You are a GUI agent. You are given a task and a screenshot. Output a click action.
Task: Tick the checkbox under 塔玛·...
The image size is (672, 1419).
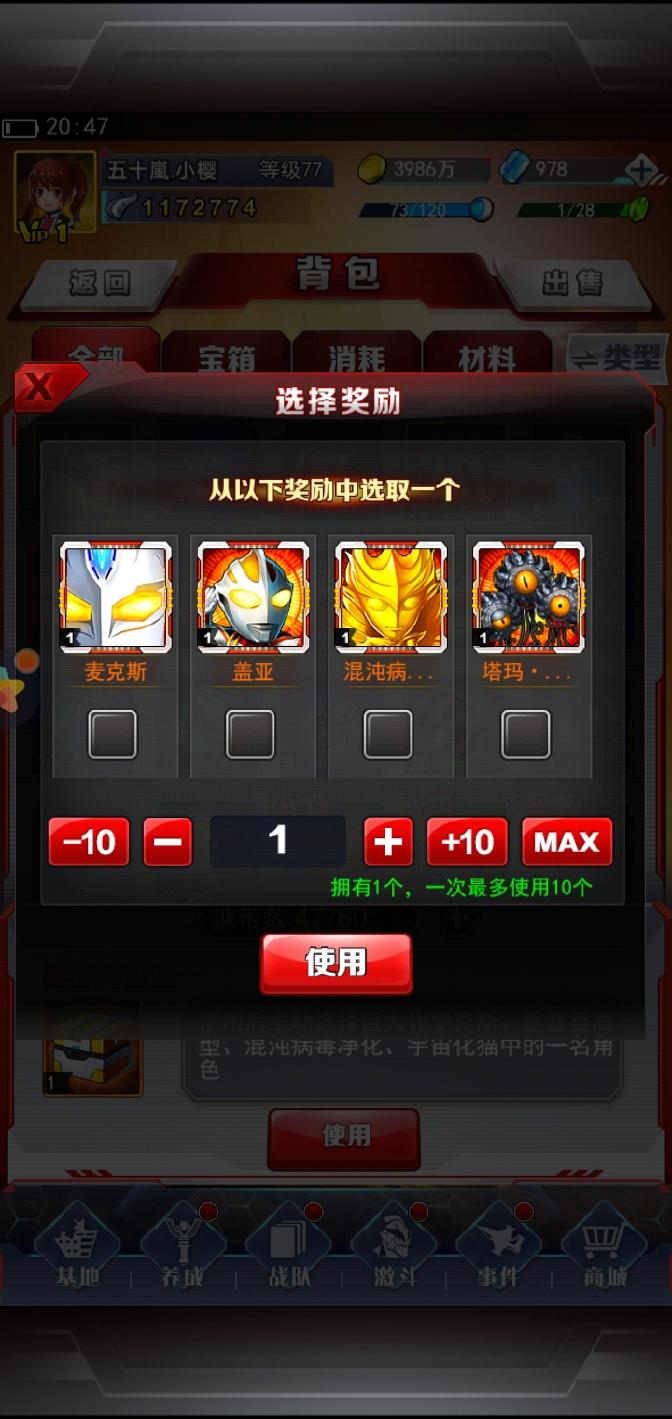point(526,735)
